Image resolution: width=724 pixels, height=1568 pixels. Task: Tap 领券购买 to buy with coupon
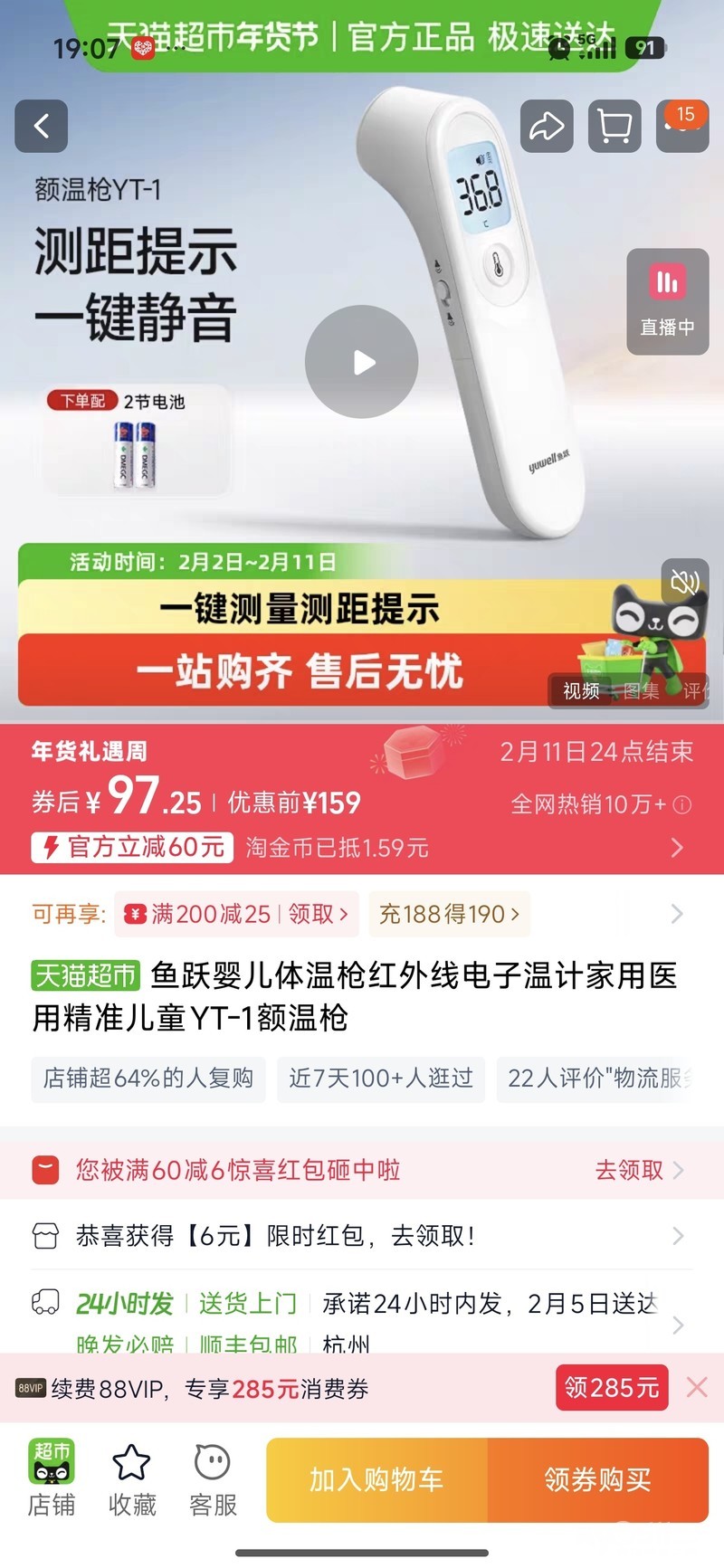tap(597, 1480)
